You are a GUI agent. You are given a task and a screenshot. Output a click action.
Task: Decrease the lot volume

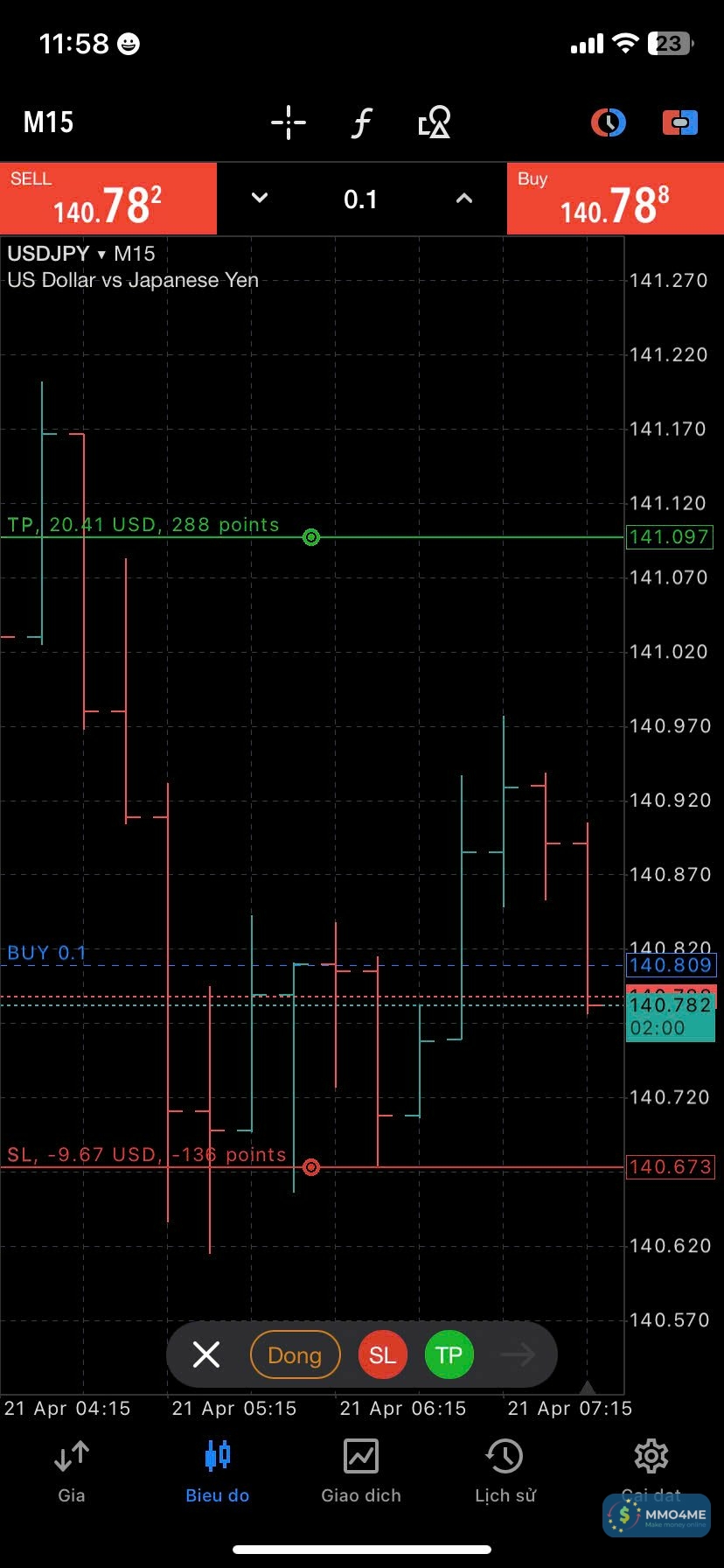pos(260,199)
